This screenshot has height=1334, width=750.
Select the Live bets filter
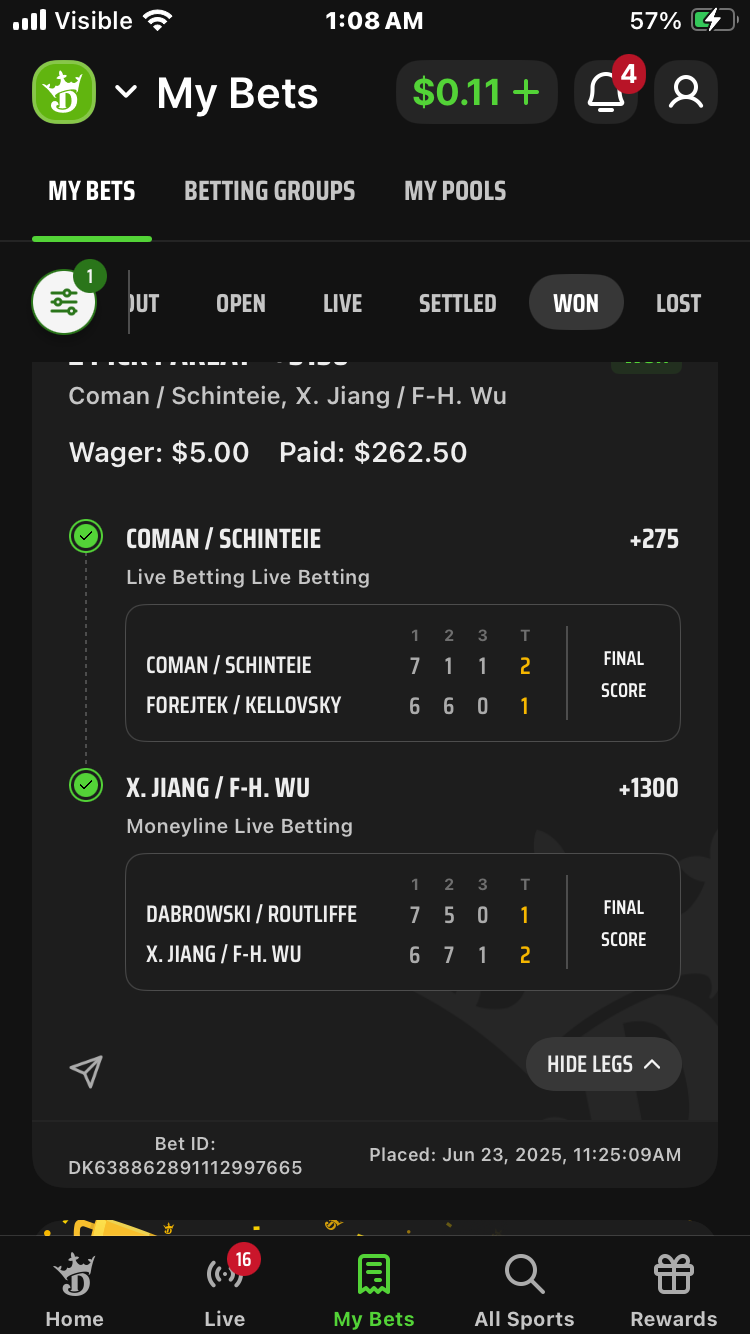[x=342, y=303]
